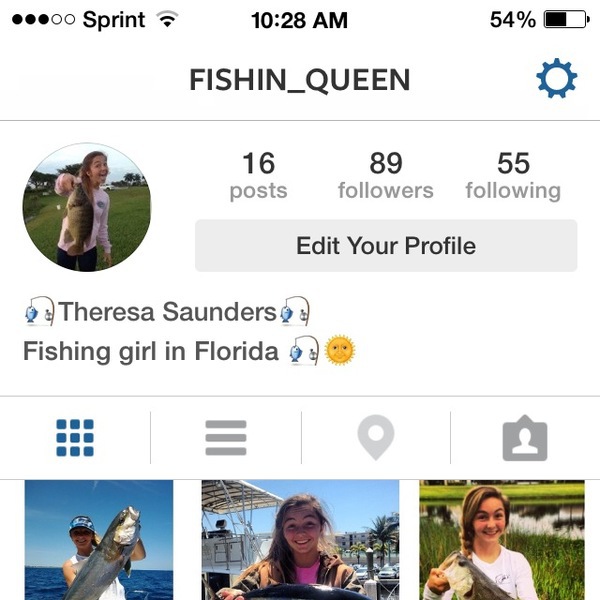The image size is (600, 600).
Task: Tap Edit Your Profile button
Action: (x=386, y=246)
